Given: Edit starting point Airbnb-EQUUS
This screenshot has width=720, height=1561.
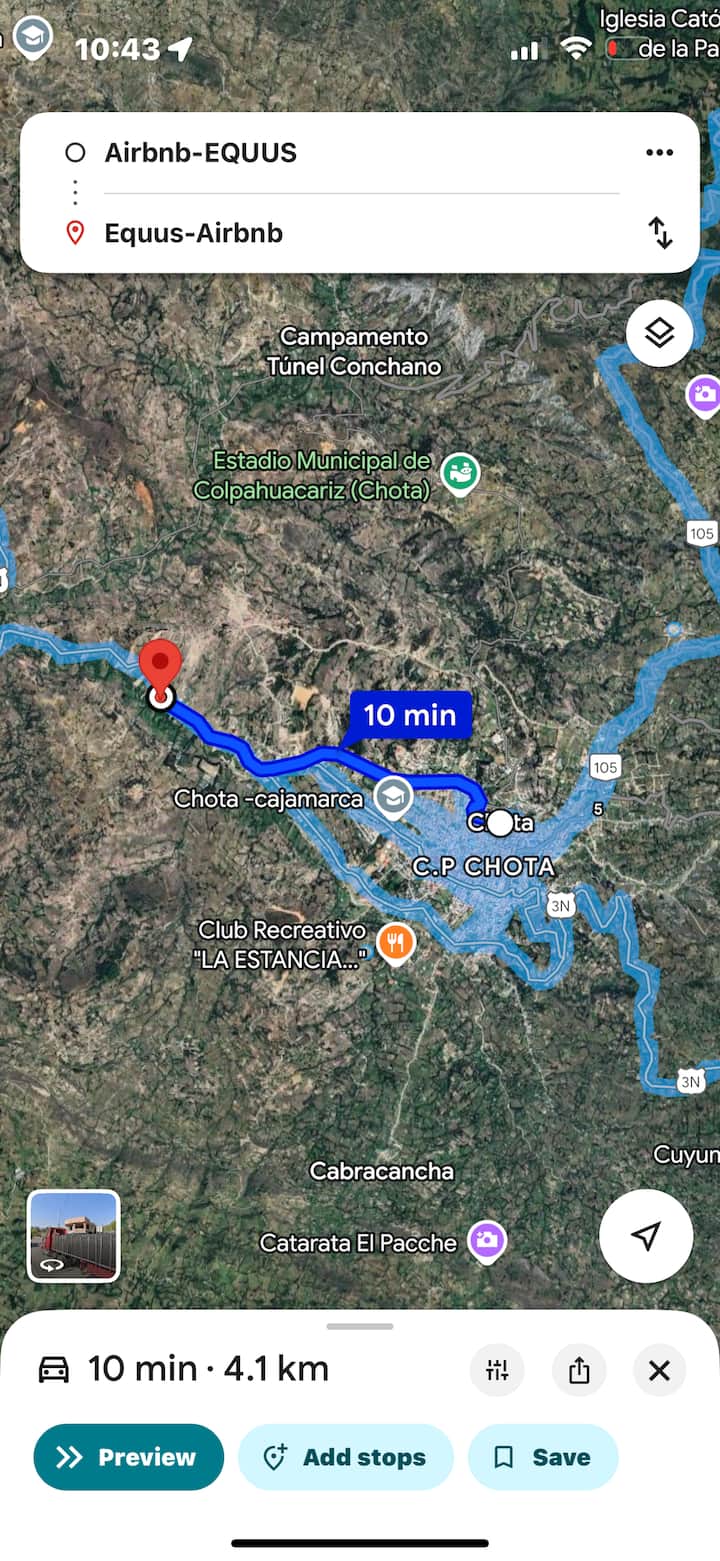Looking at the screenshot, I should click(x=200, y=153).
